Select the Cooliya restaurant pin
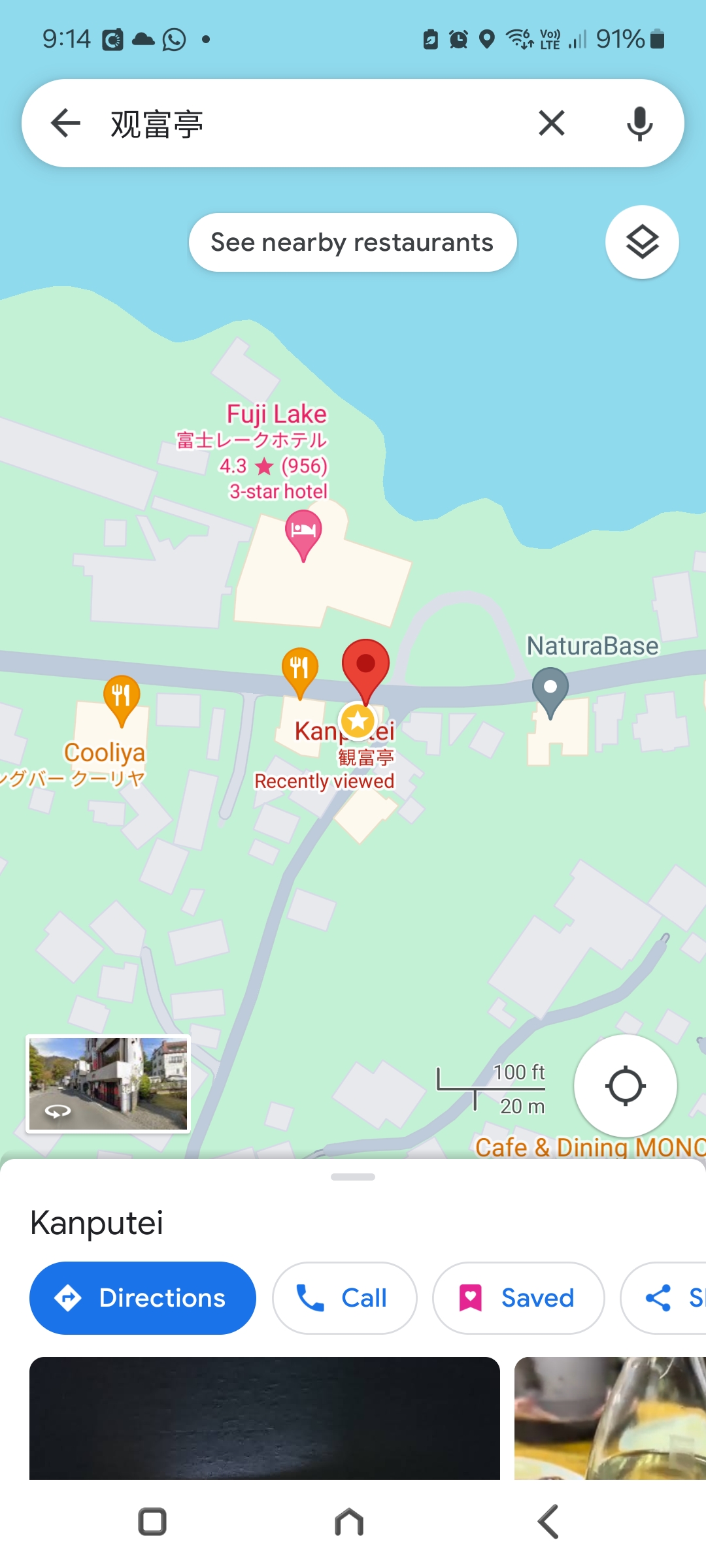The image size is (706, 1568). (x=122, y=698)
